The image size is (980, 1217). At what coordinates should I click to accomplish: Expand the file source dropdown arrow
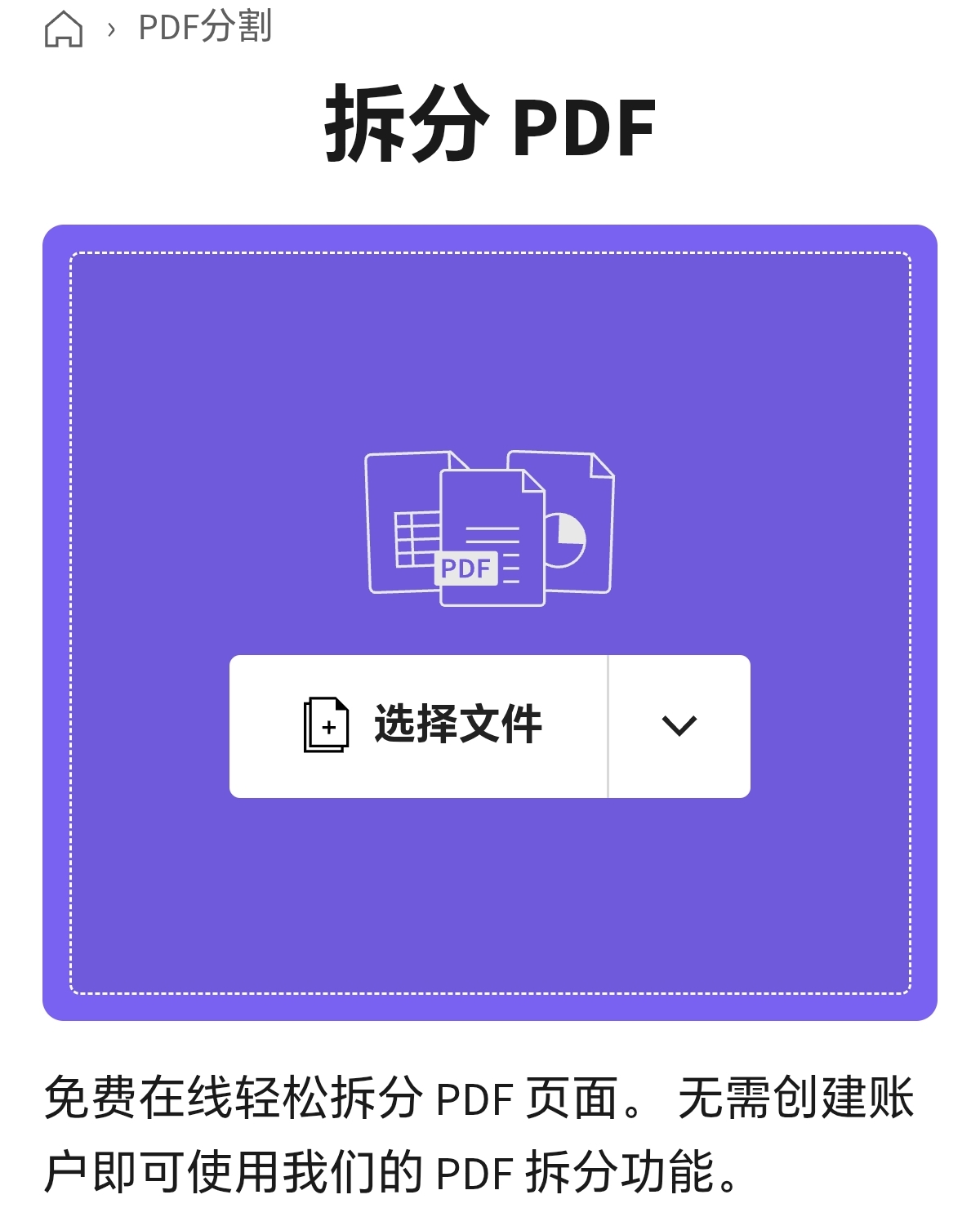point(679,725)
